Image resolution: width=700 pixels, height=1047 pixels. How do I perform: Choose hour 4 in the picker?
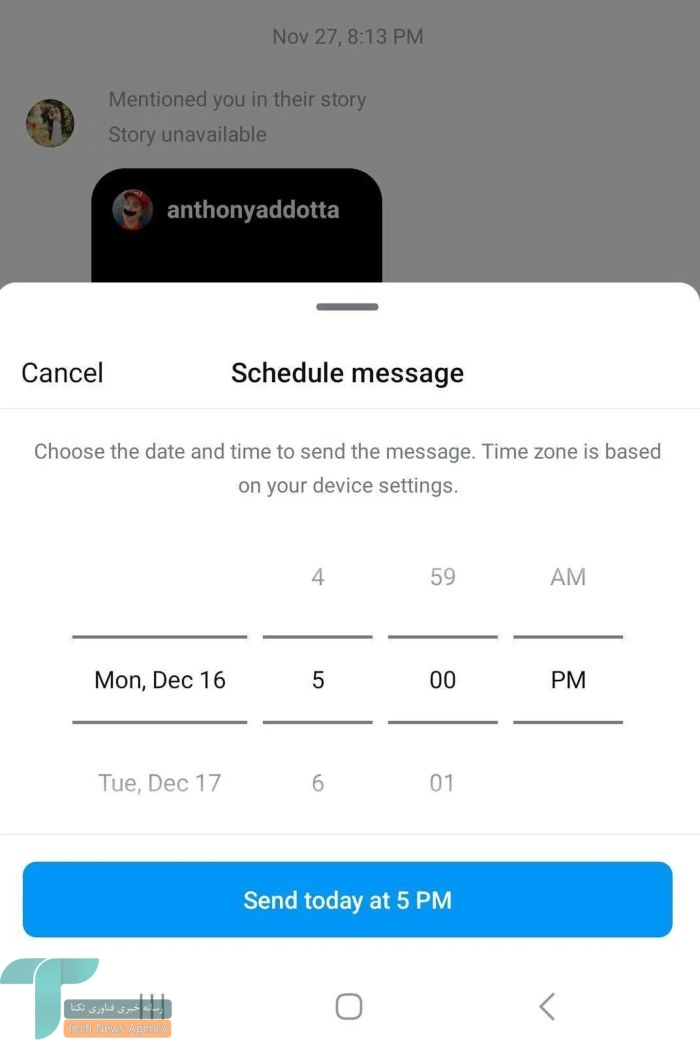(x=317, y=577)
